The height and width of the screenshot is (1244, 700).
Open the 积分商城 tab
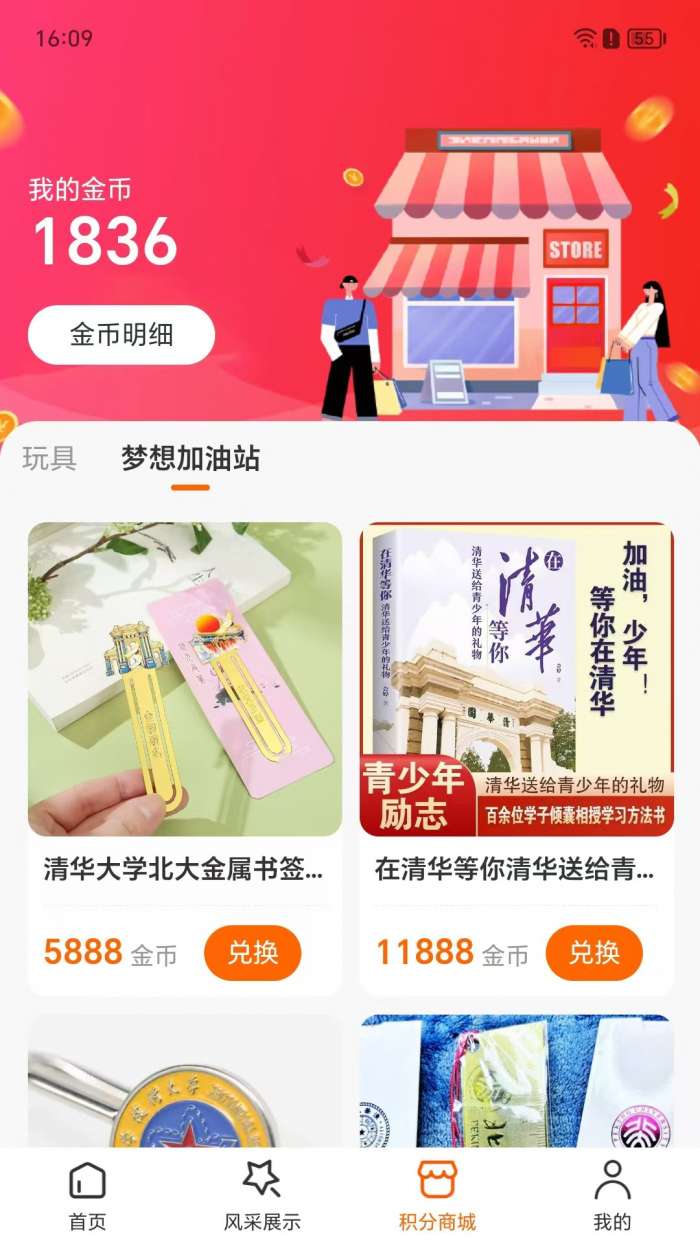(437, 1196)
